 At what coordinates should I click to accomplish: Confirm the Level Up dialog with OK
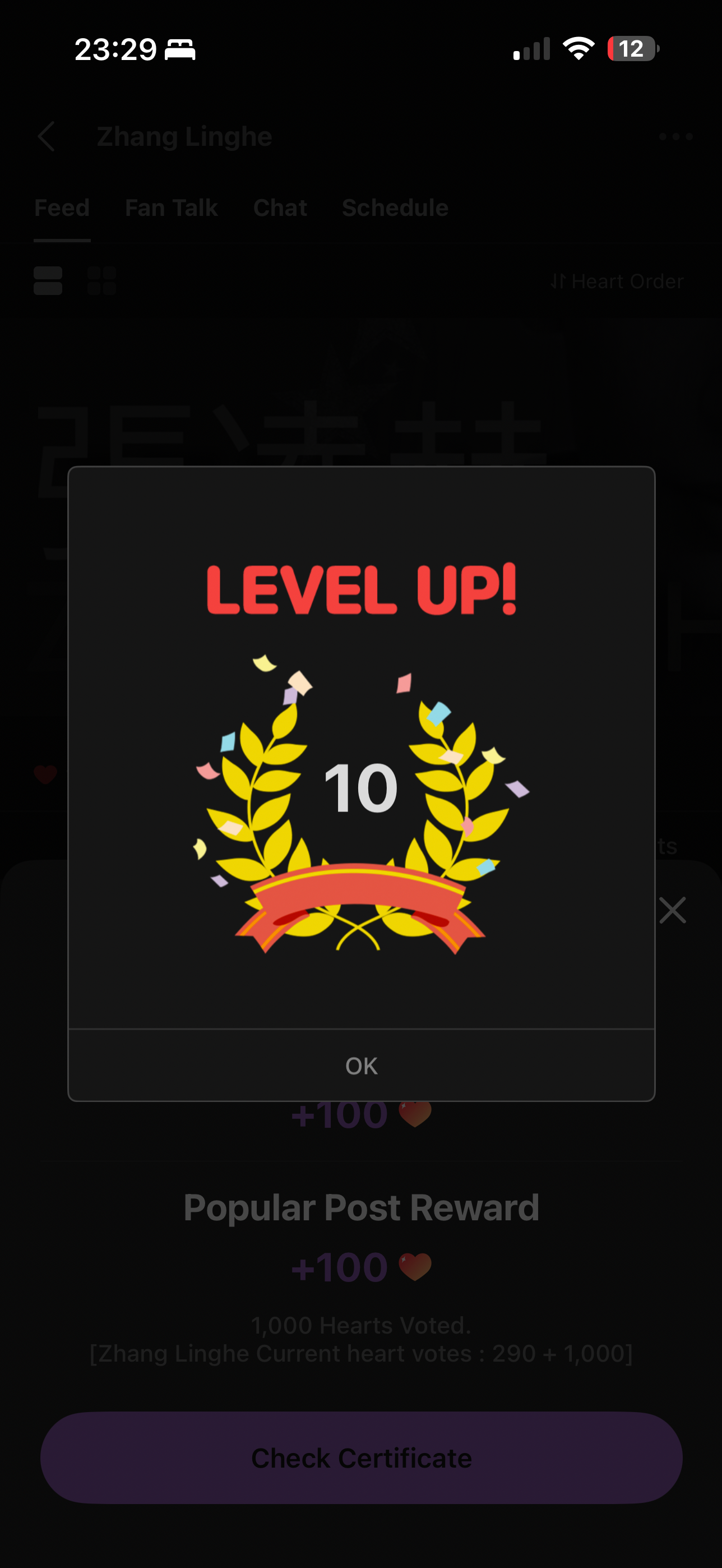pos(362,1065)
